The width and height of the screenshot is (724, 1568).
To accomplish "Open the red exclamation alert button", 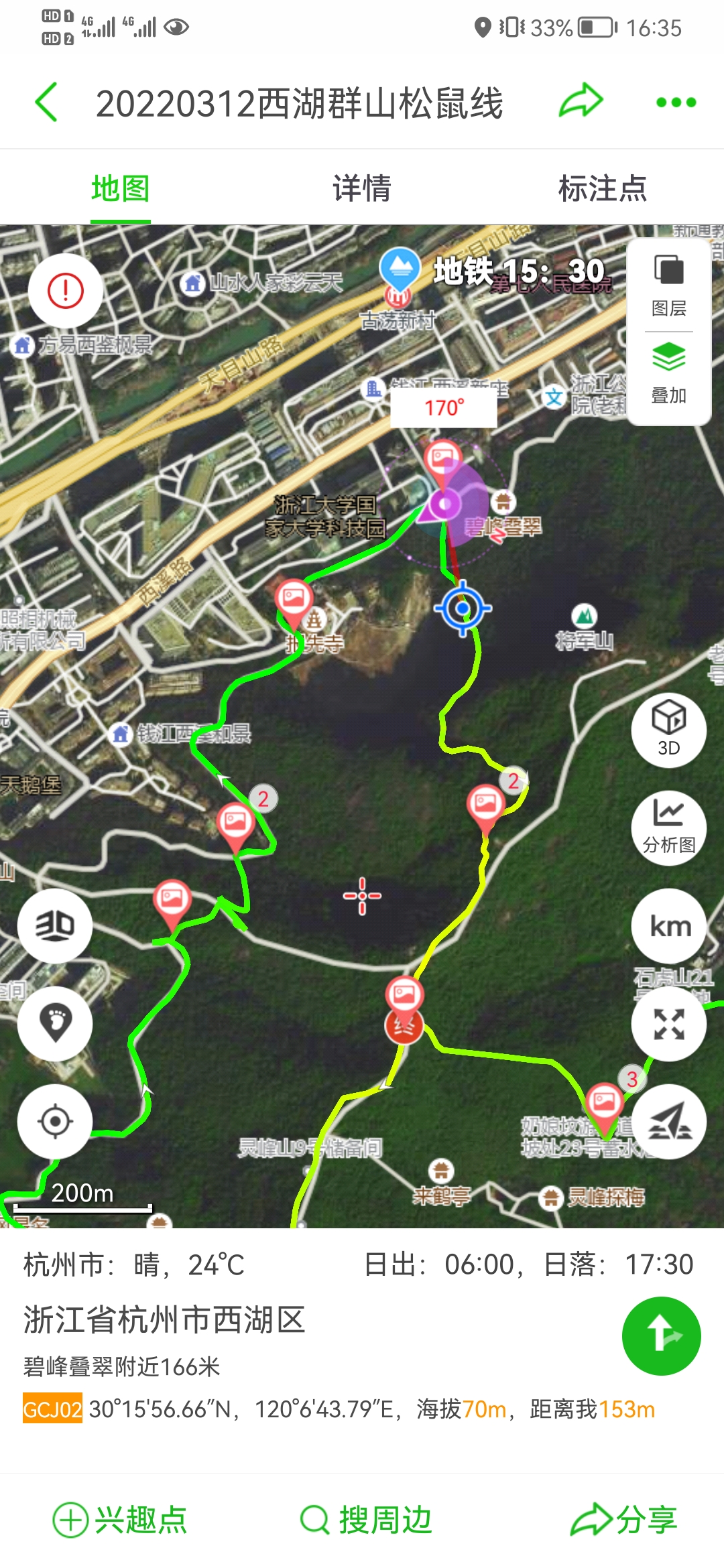I will [x=66, y=291].
